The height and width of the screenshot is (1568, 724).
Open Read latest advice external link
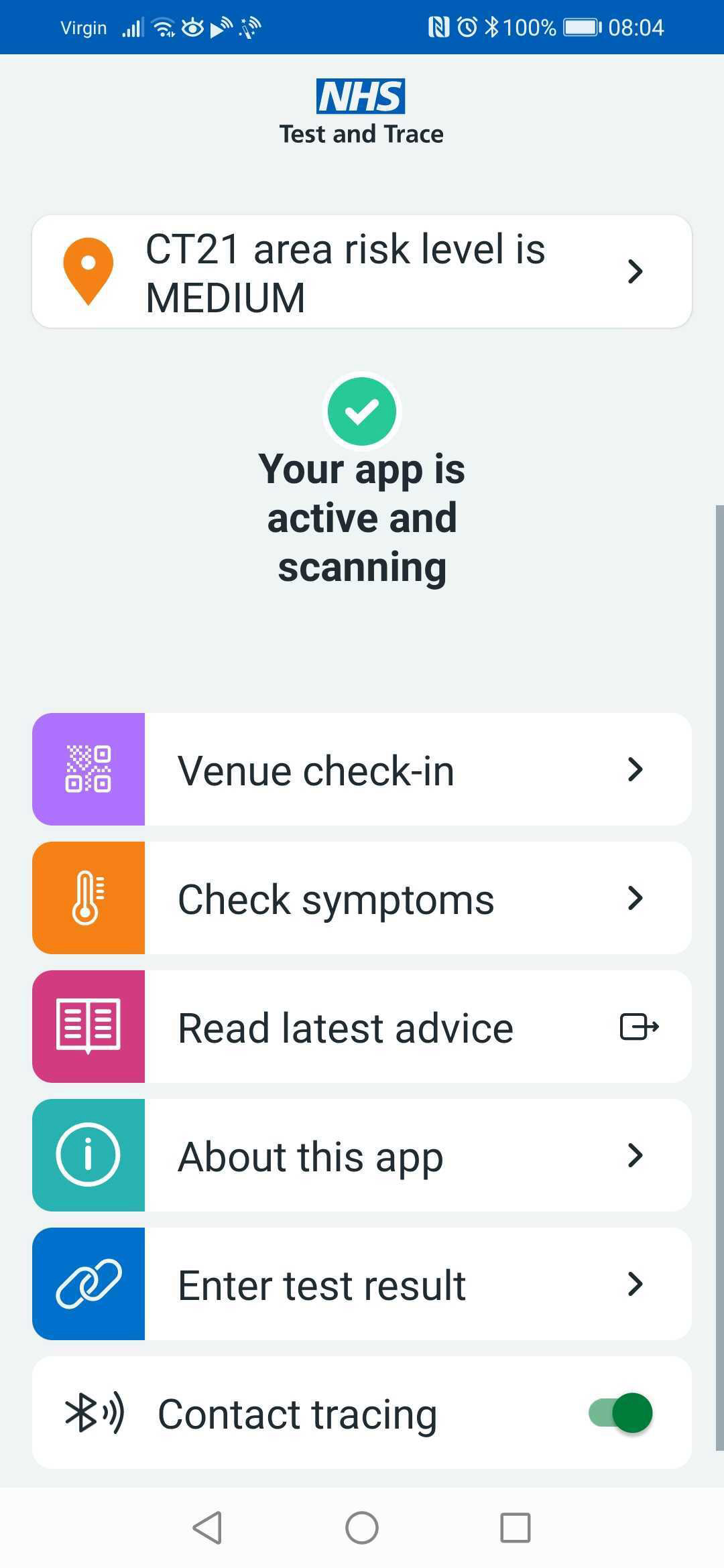tap(362, 1027)
